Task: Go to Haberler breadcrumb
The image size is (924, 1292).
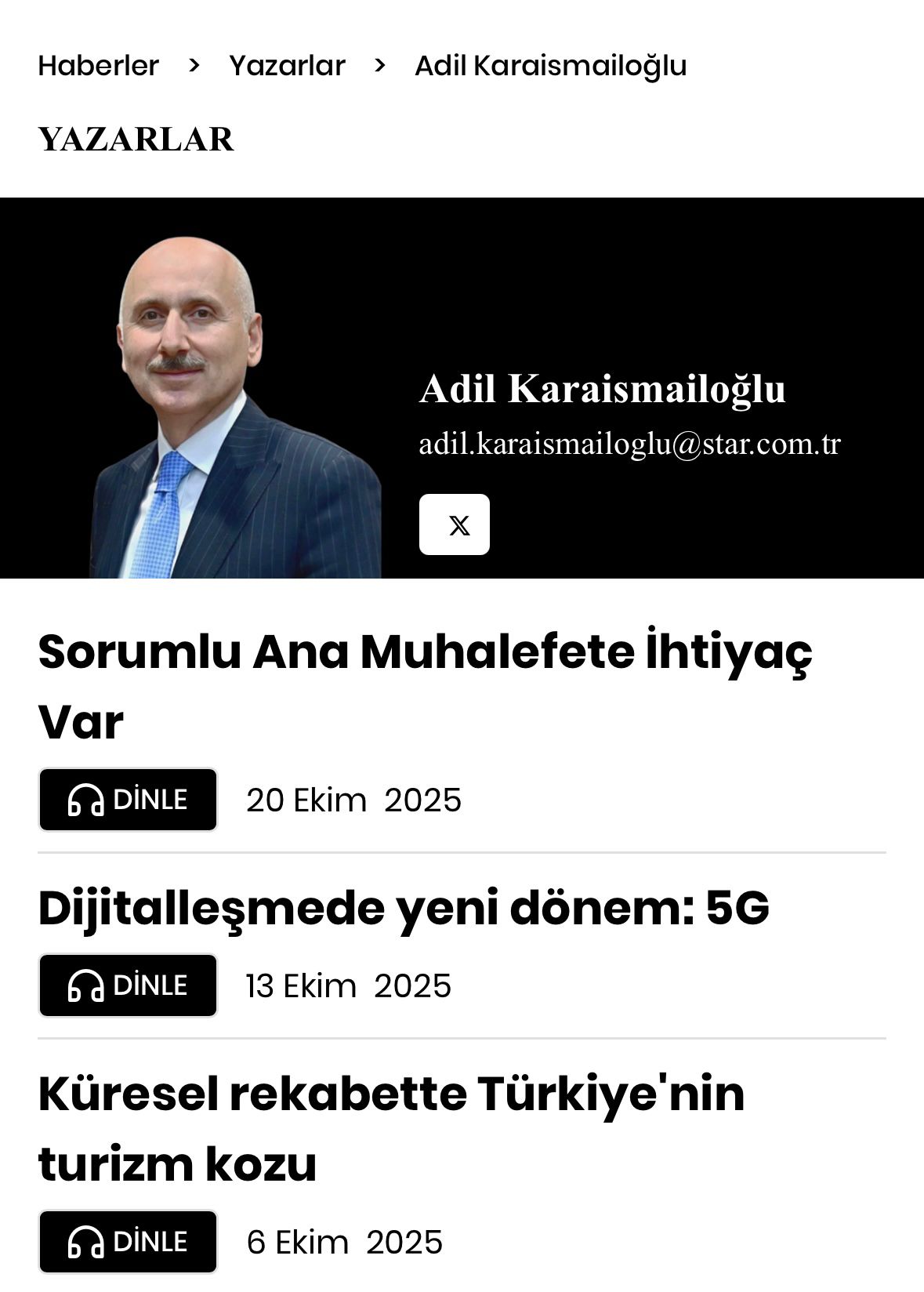Action: click(x=99, y=66)
